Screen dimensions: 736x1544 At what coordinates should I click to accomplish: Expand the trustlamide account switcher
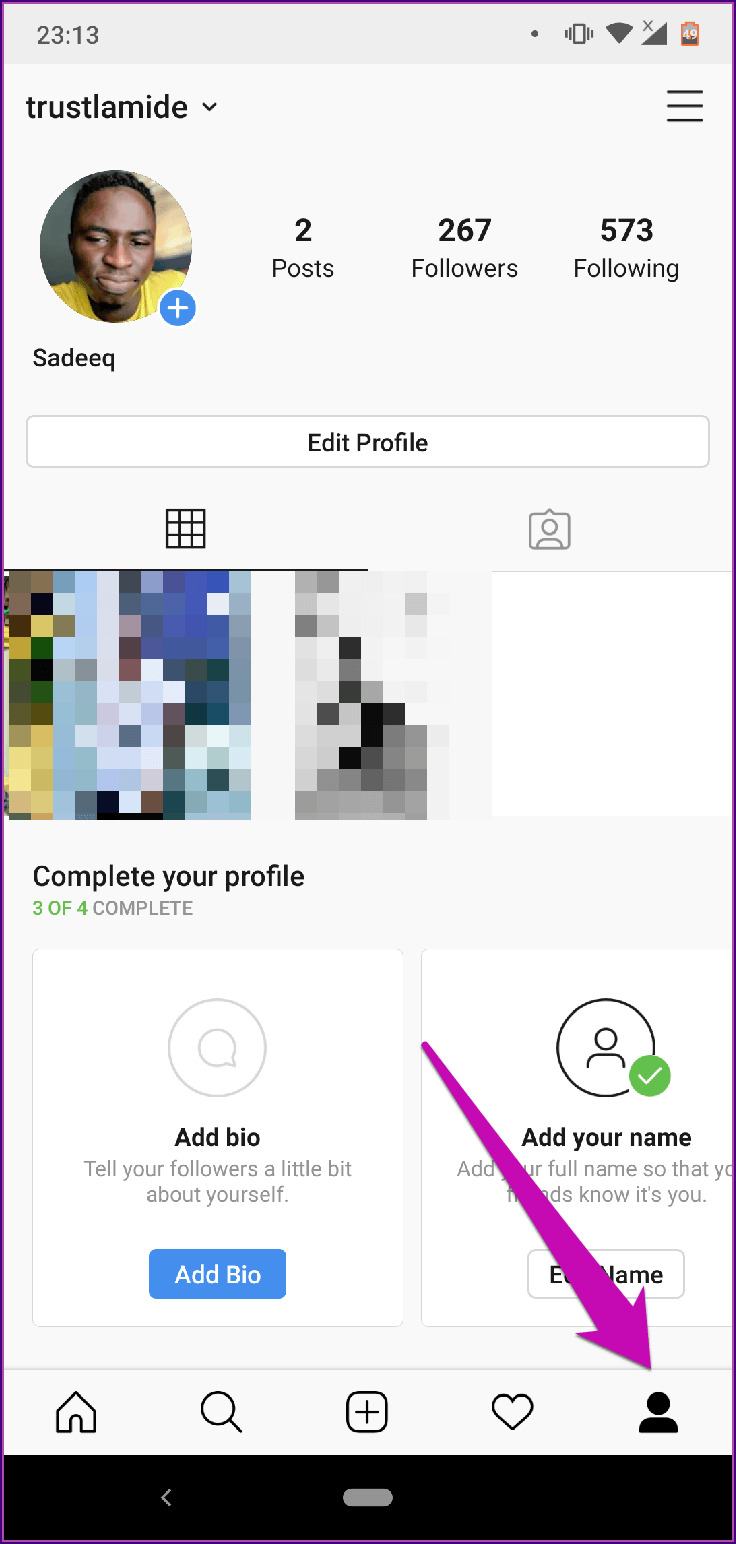[x=121, y=107]
